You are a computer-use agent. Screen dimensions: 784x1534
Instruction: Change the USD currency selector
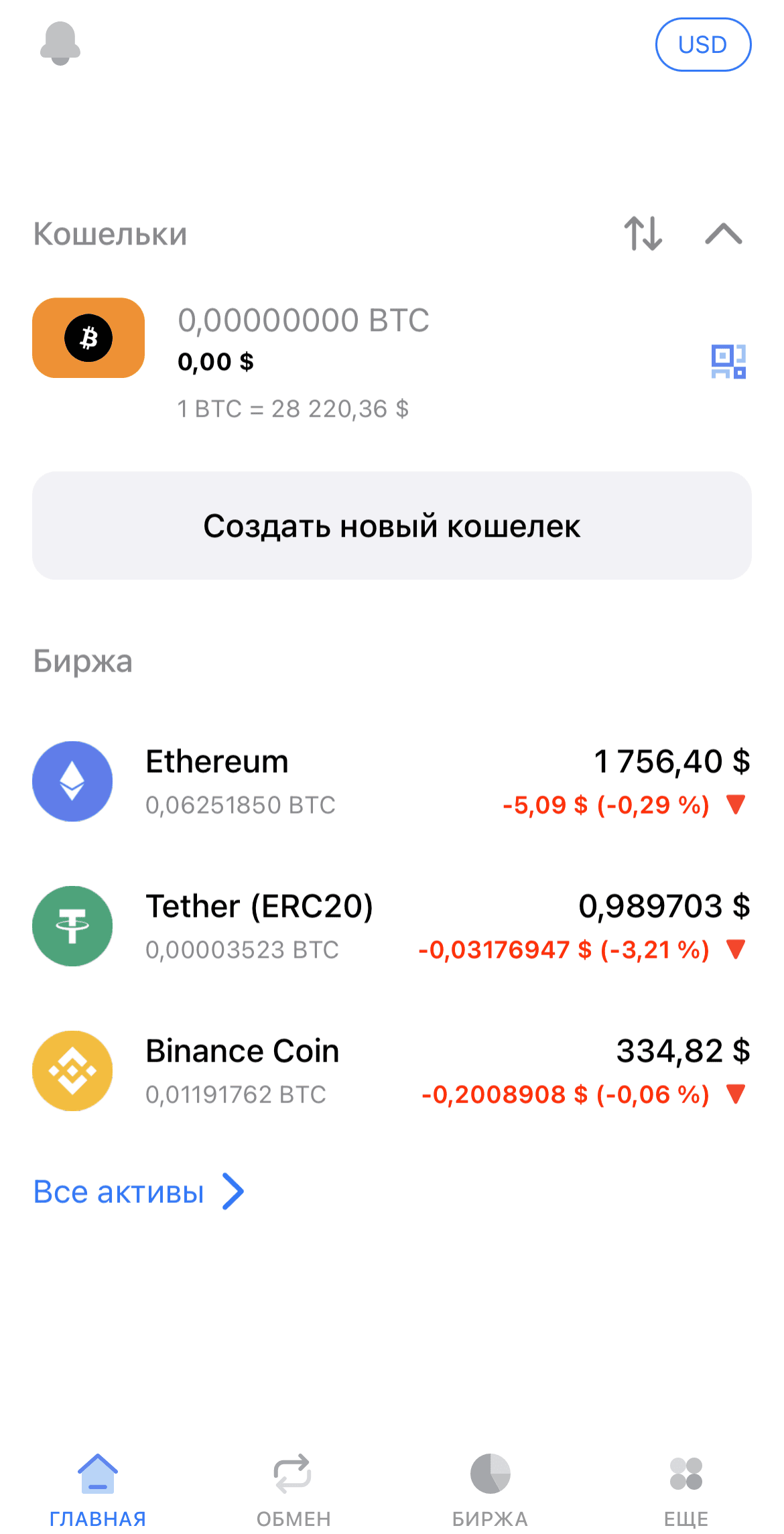[x=703, y=44]
